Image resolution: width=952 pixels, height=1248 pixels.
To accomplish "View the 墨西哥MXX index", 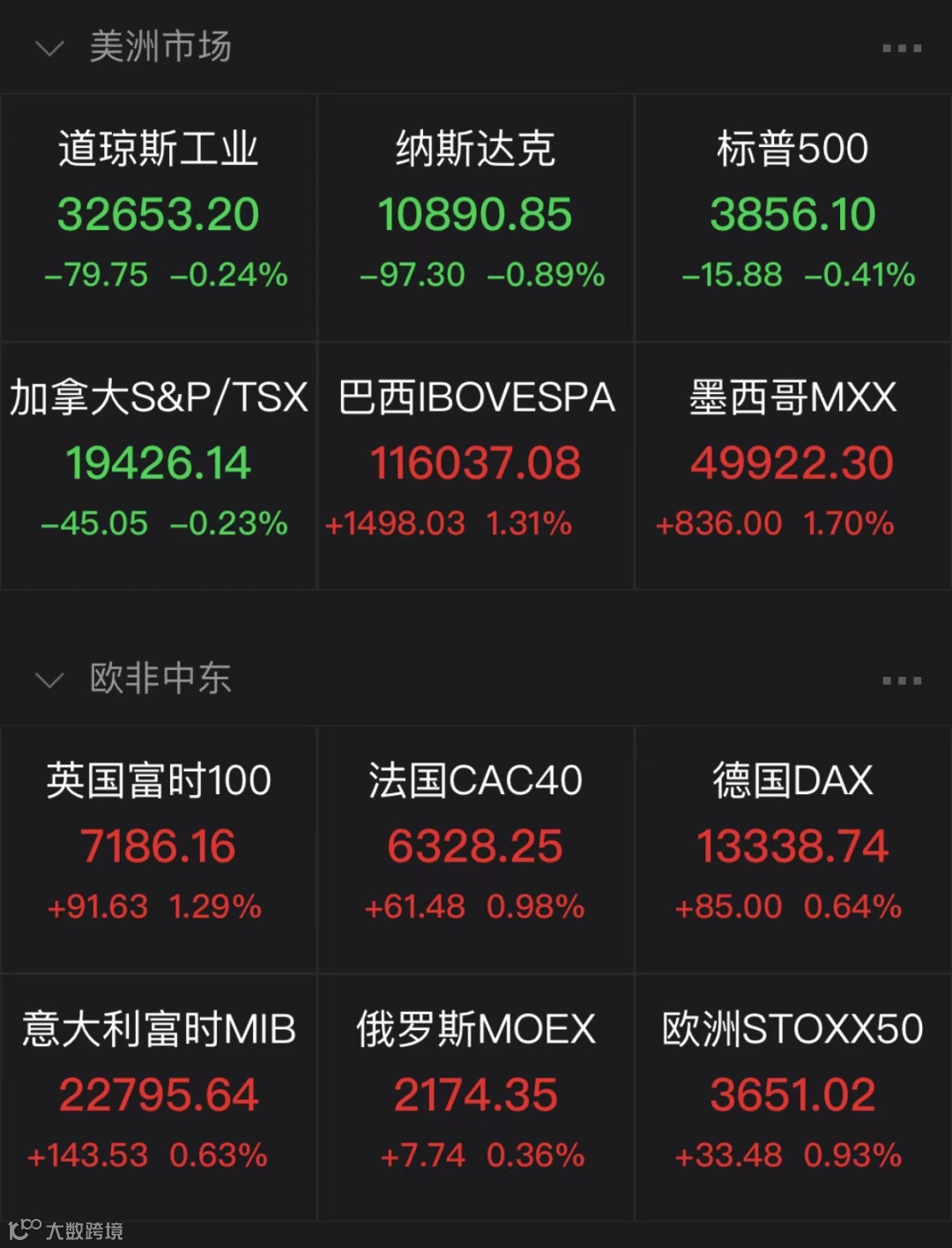I will click(793, 466).
